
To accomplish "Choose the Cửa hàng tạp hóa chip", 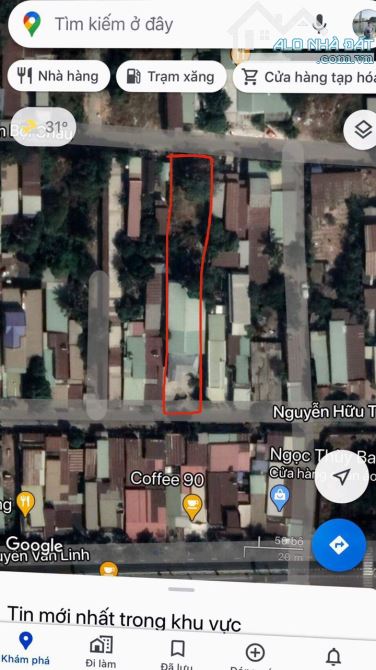I will [305, 77].
